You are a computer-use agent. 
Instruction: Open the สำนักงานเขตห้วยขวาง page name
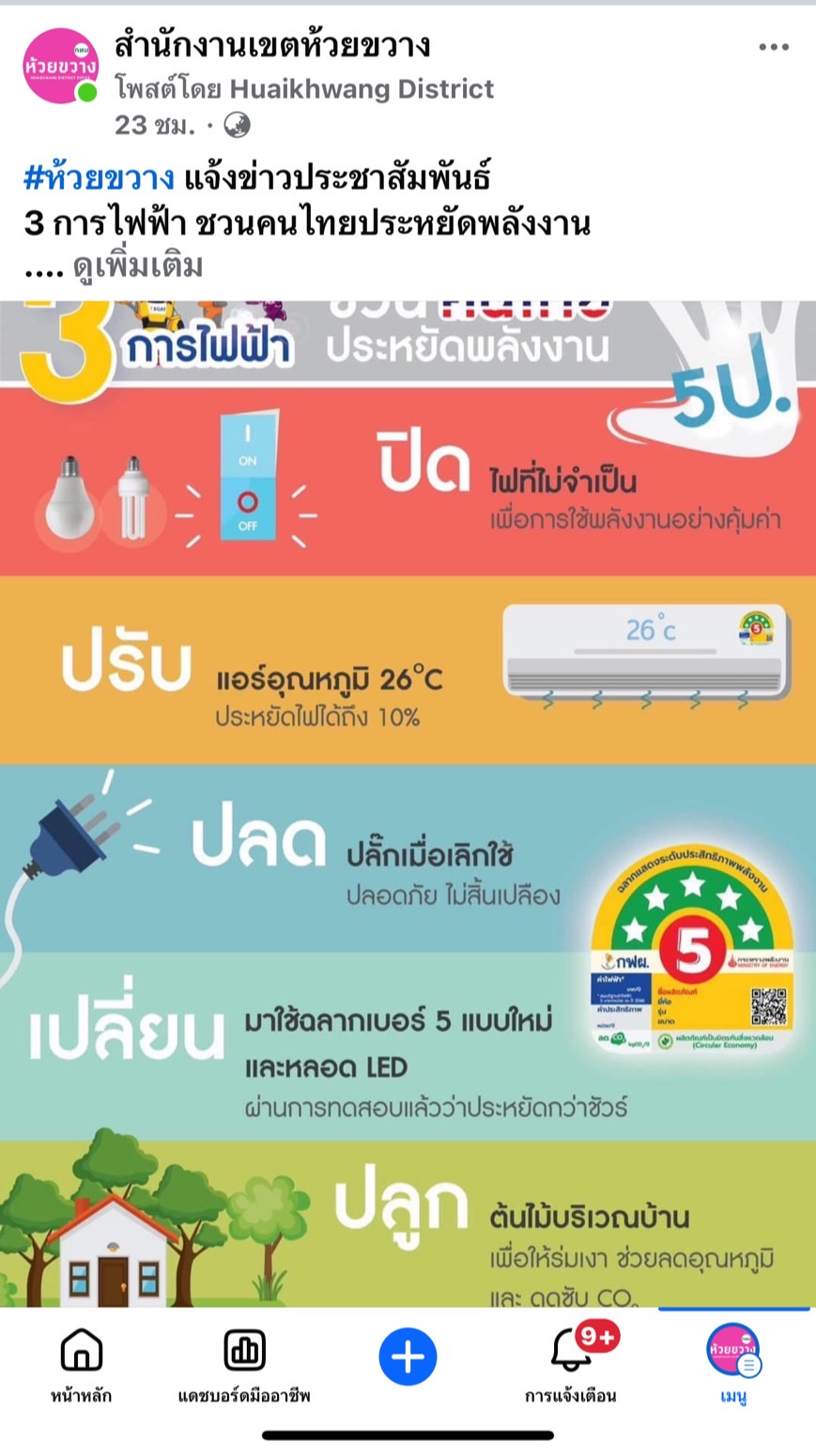coord(272,45)
